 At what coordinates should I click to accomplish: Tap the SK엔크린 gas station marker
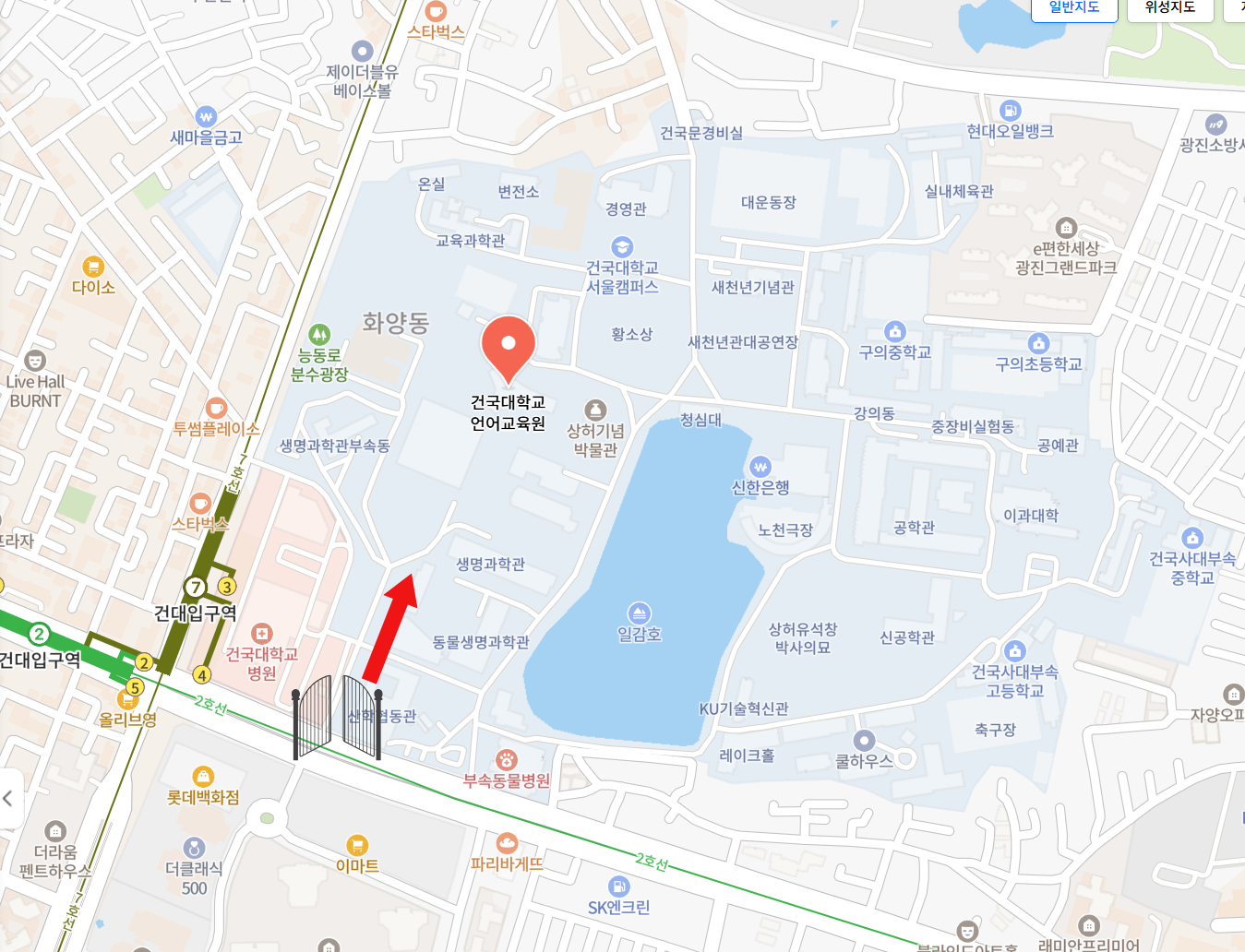(619, 887)
